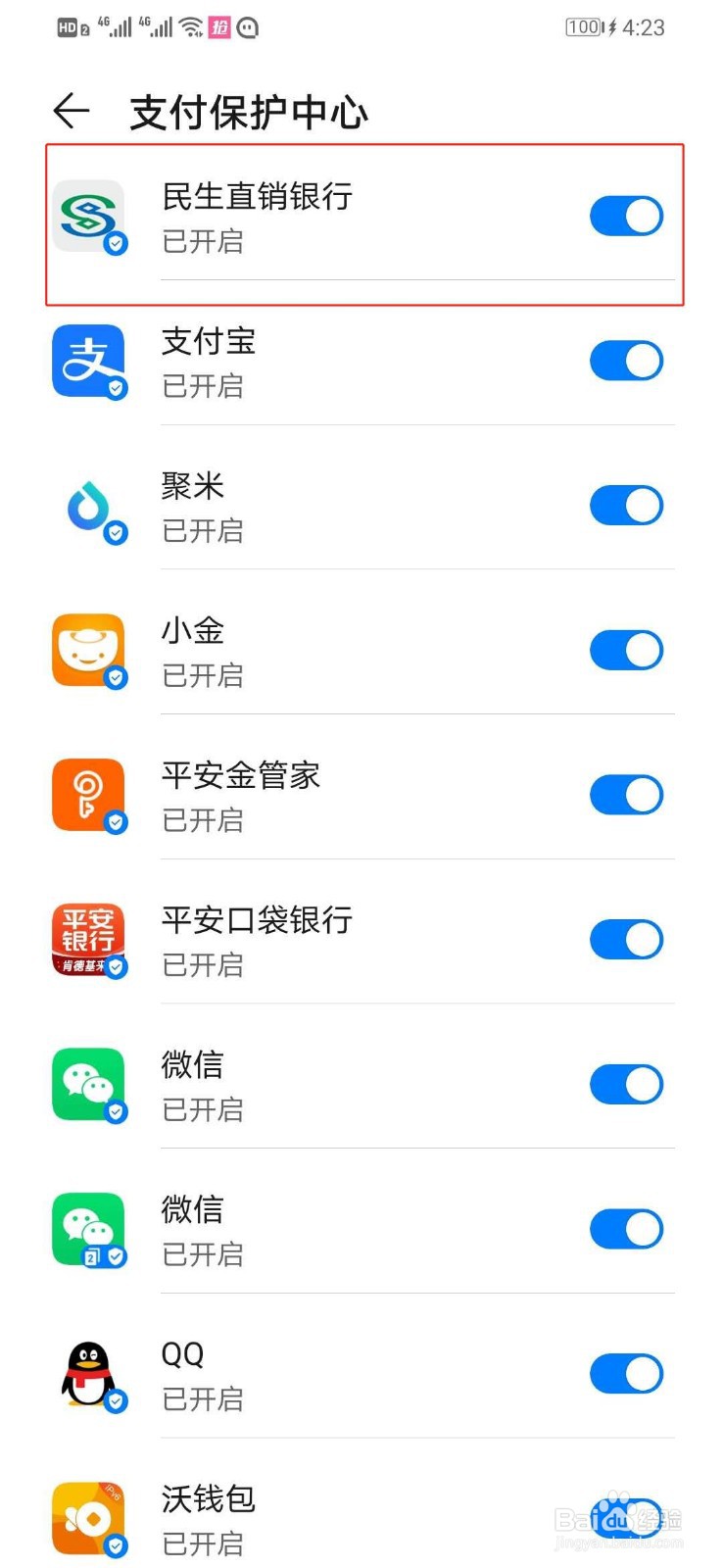Tap the 平安口袋银行 app icon
Viewport: 723px width, 1568px height.
pyautogui.click(x=89, y=938)
